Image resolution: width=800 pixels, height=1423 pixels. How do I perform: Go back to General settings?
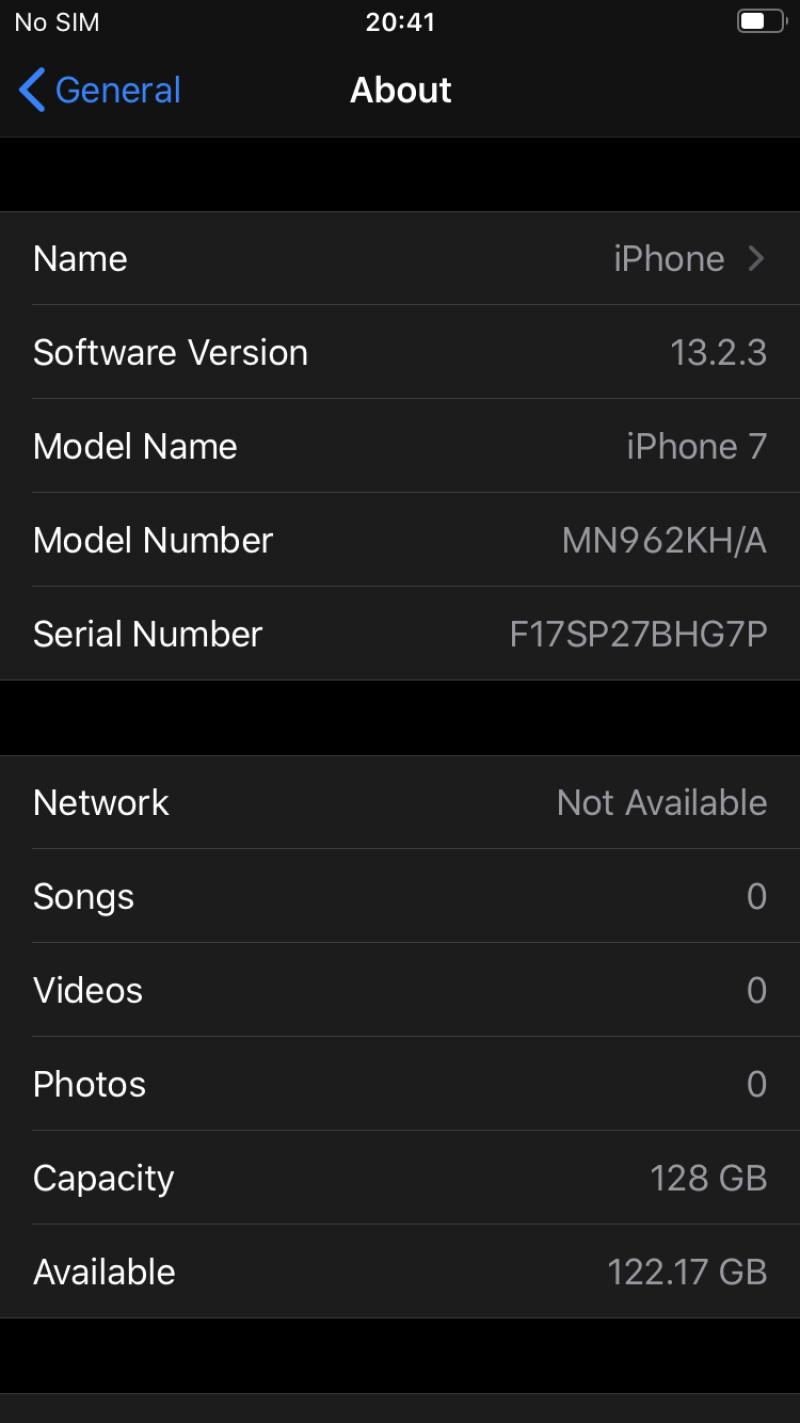pyautogui.click(x=100, y=90)
